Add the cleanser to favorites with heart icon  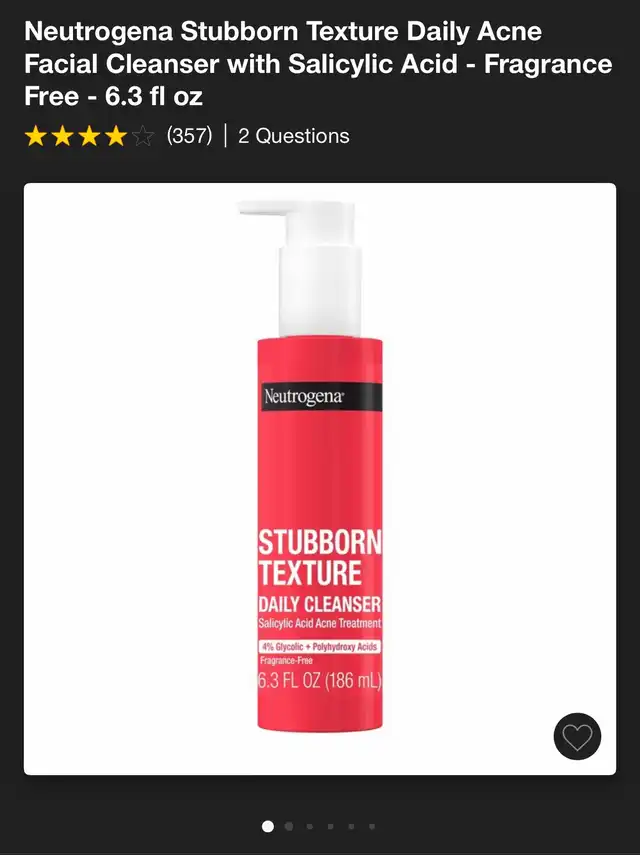pyautogui.click(x=577, y=737)
